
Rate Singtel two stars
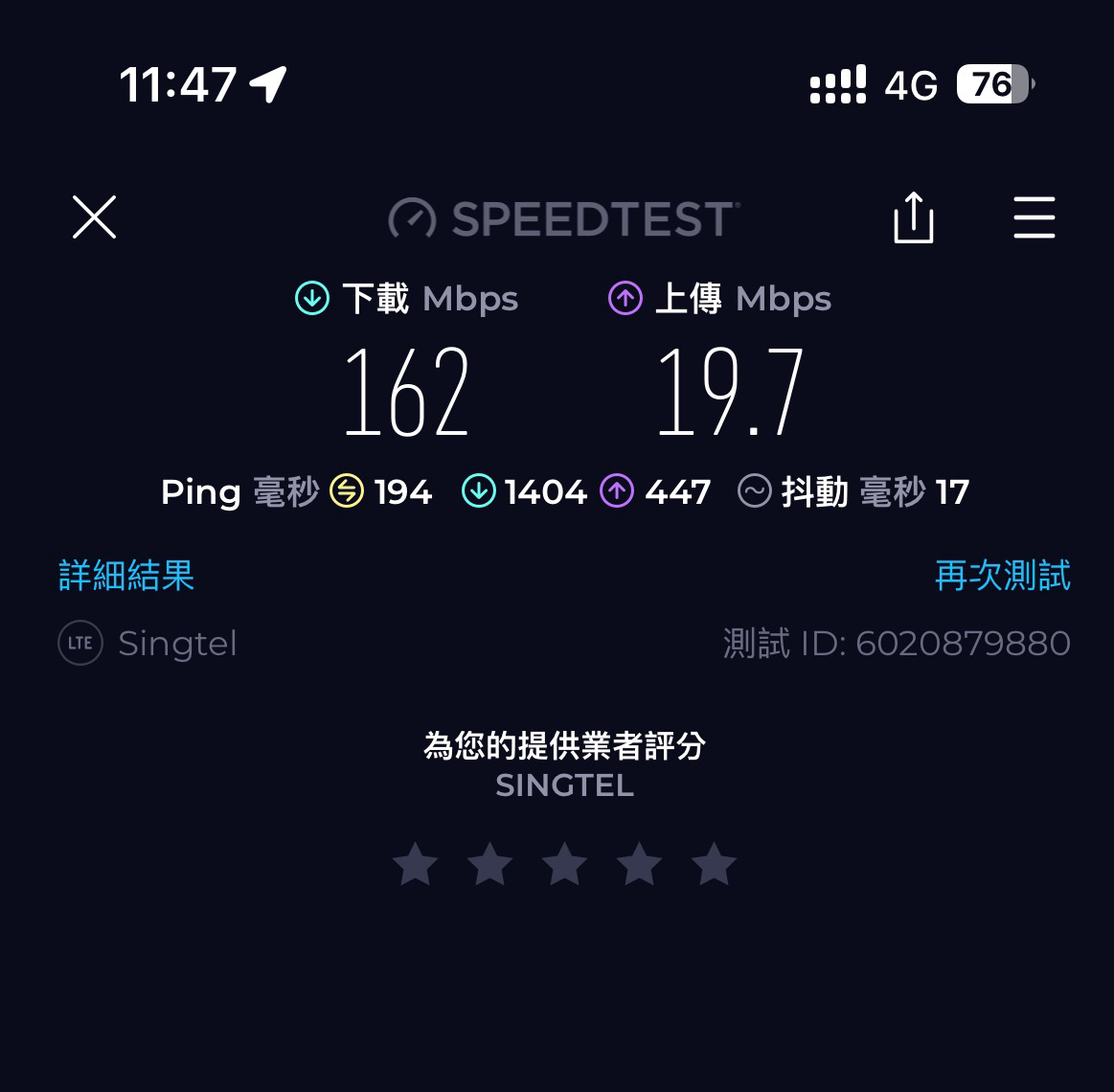click(490, 864)
